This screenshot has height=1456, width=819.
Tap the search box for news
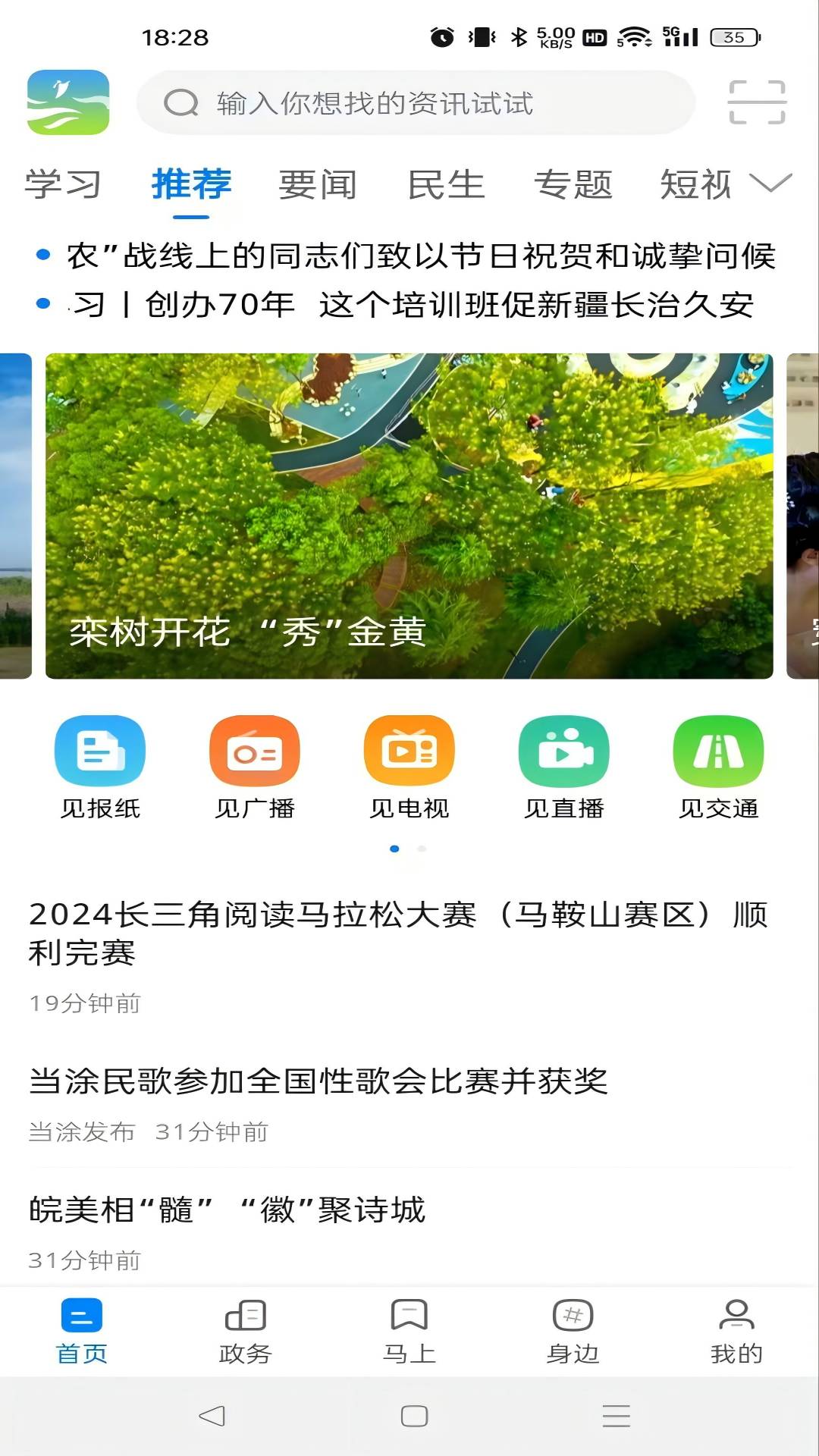click(416, 102)
